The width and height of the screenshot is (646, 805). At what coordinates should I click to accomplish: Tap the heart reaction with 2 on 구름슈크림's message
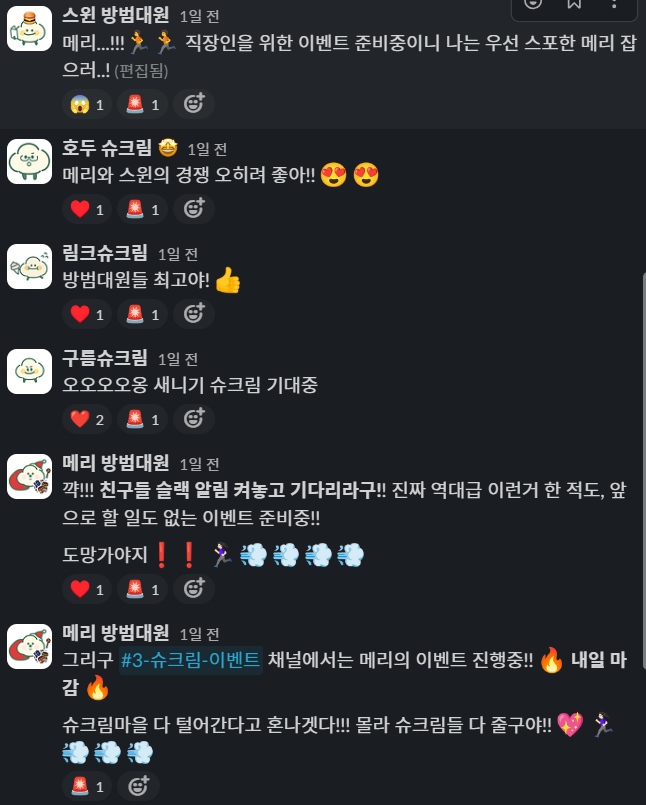tap(87, 419)
